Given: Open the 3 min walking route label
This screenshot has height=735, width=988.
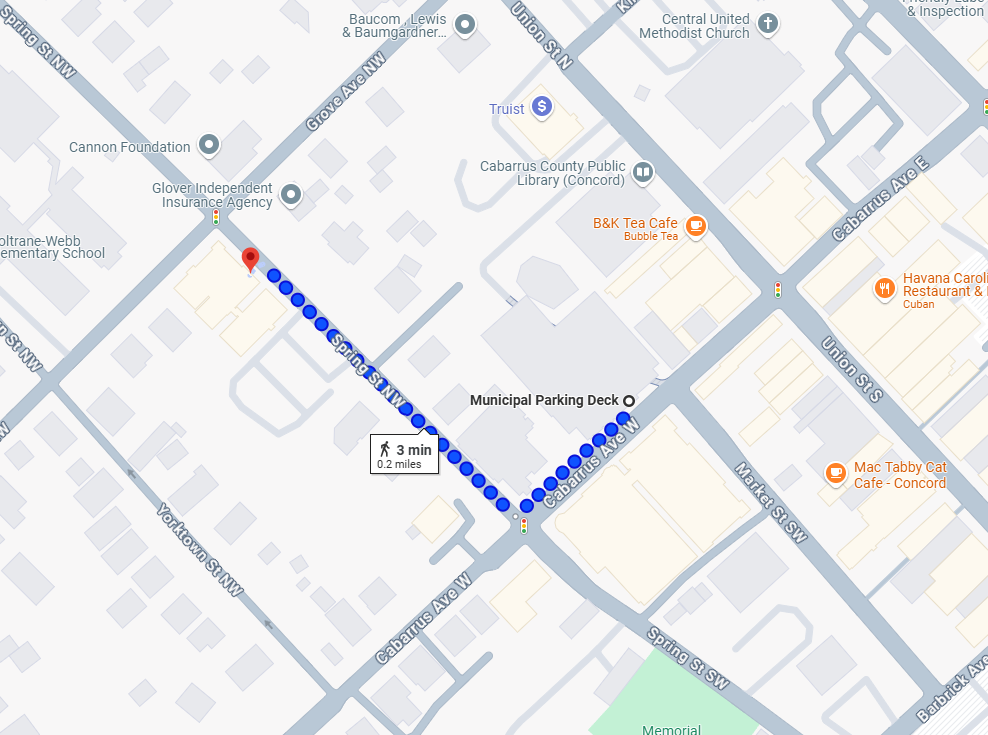Looking at the screenshot, I should click(x=405, y=454).
